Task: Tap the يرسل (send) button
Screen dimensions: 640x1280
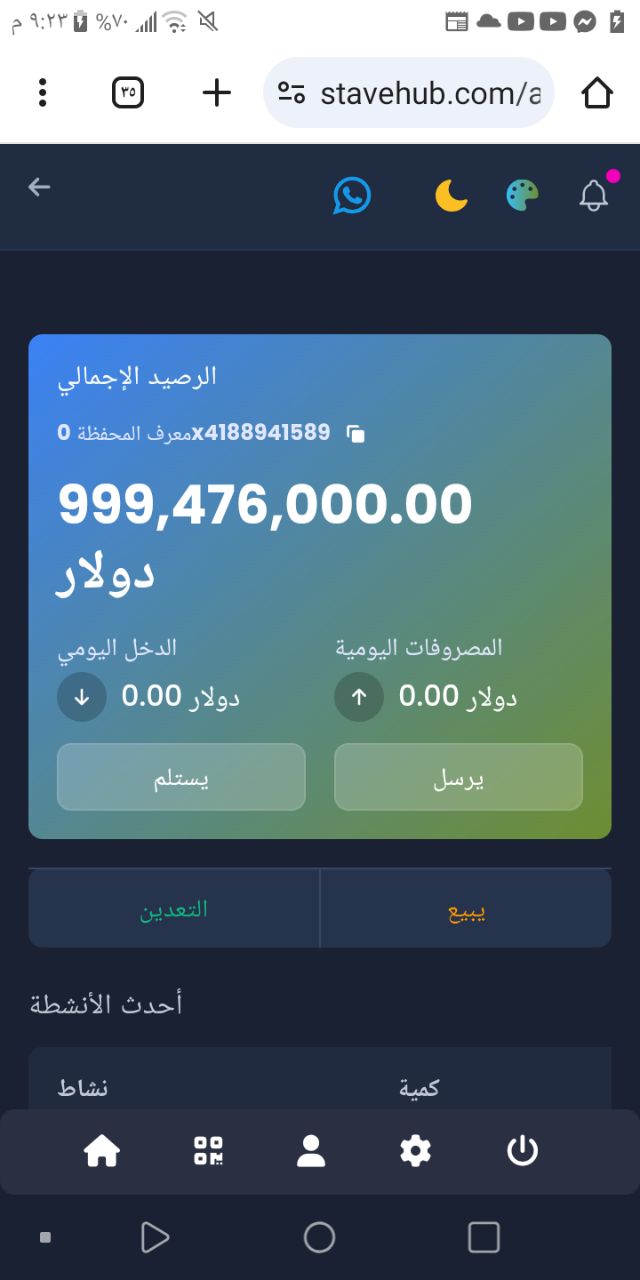Action: [x=458, y=777]
